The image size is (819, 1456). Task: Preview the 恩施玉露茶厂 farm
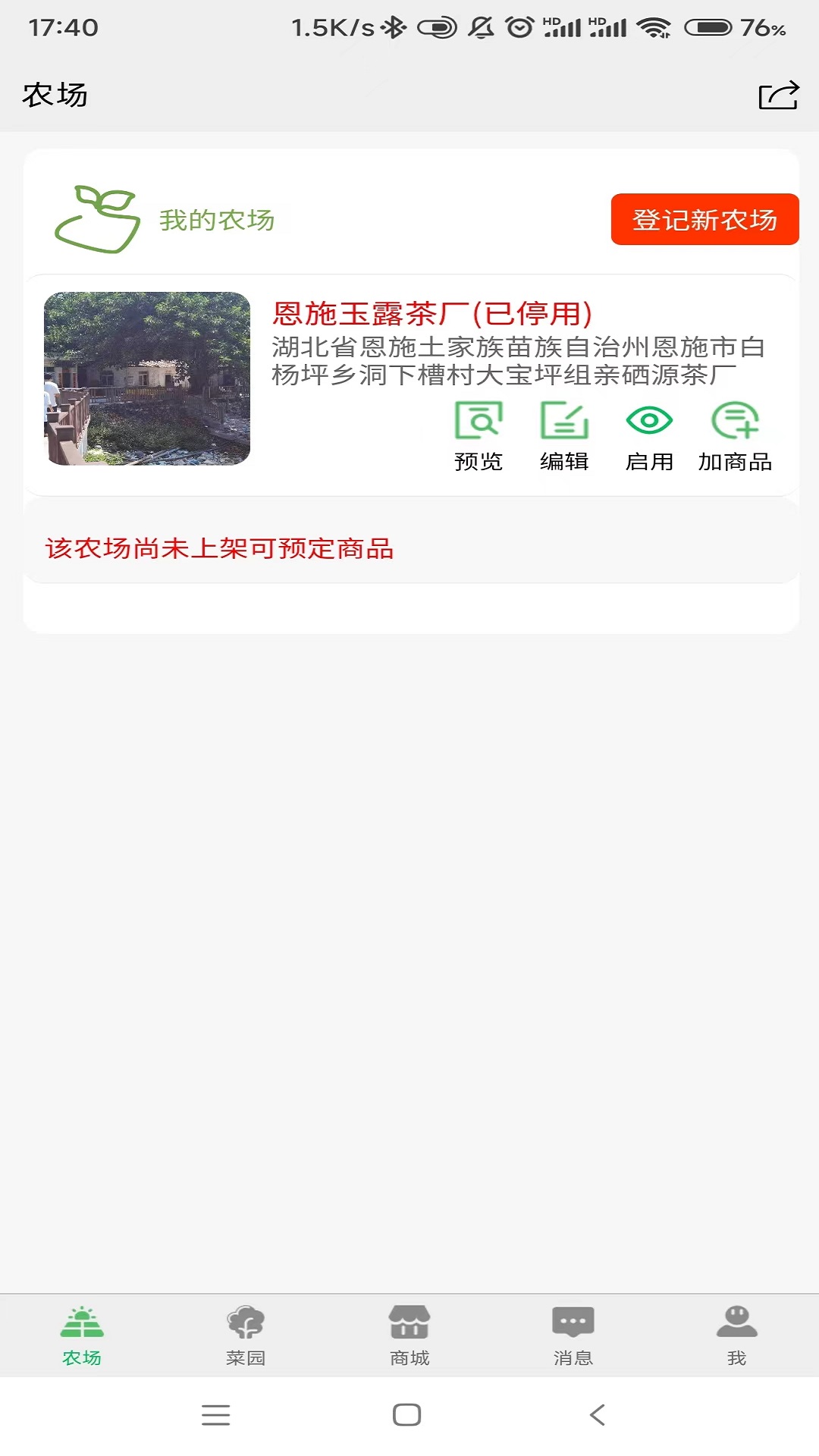478,436
